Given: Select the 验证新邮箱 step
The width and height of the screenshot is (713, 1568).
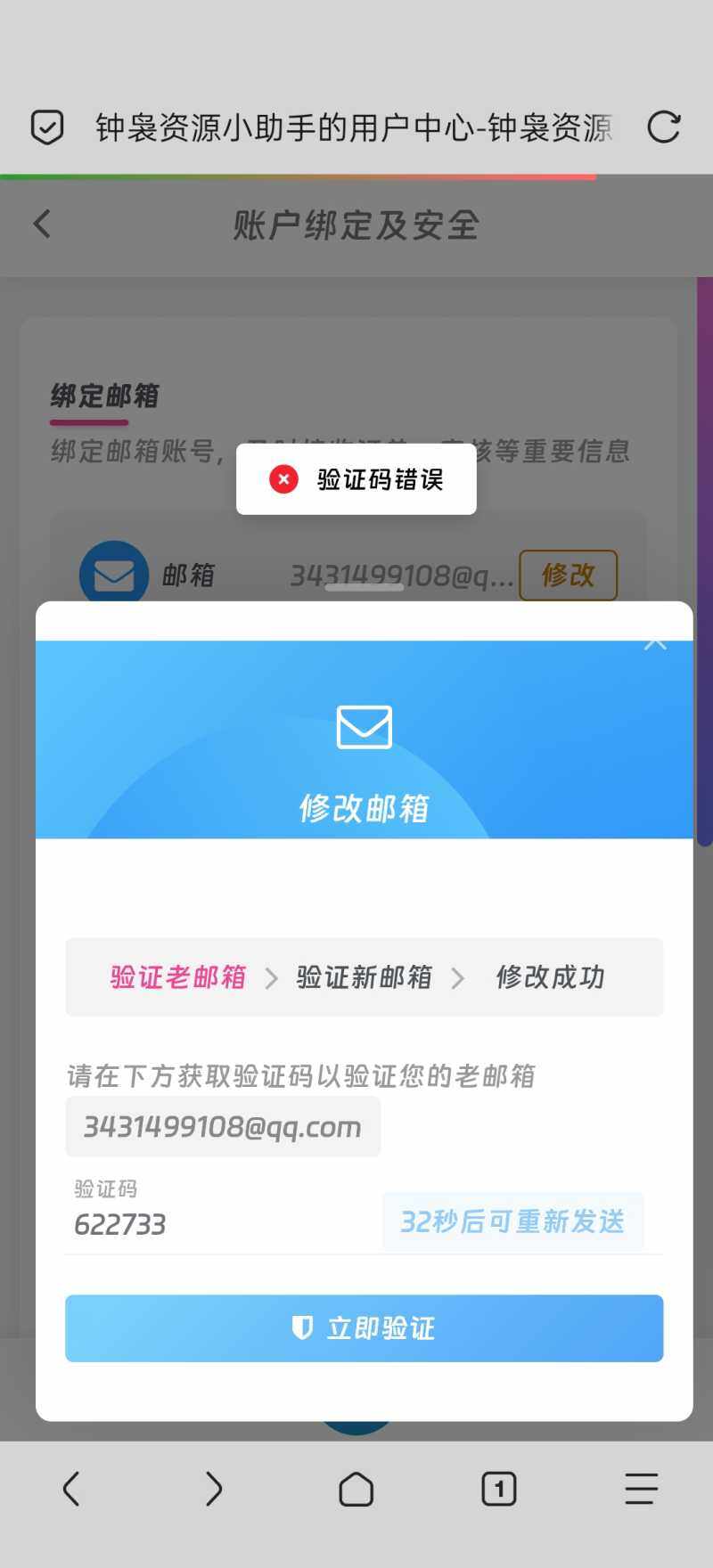Looking at the screenshot, I should tap(363, 977).
